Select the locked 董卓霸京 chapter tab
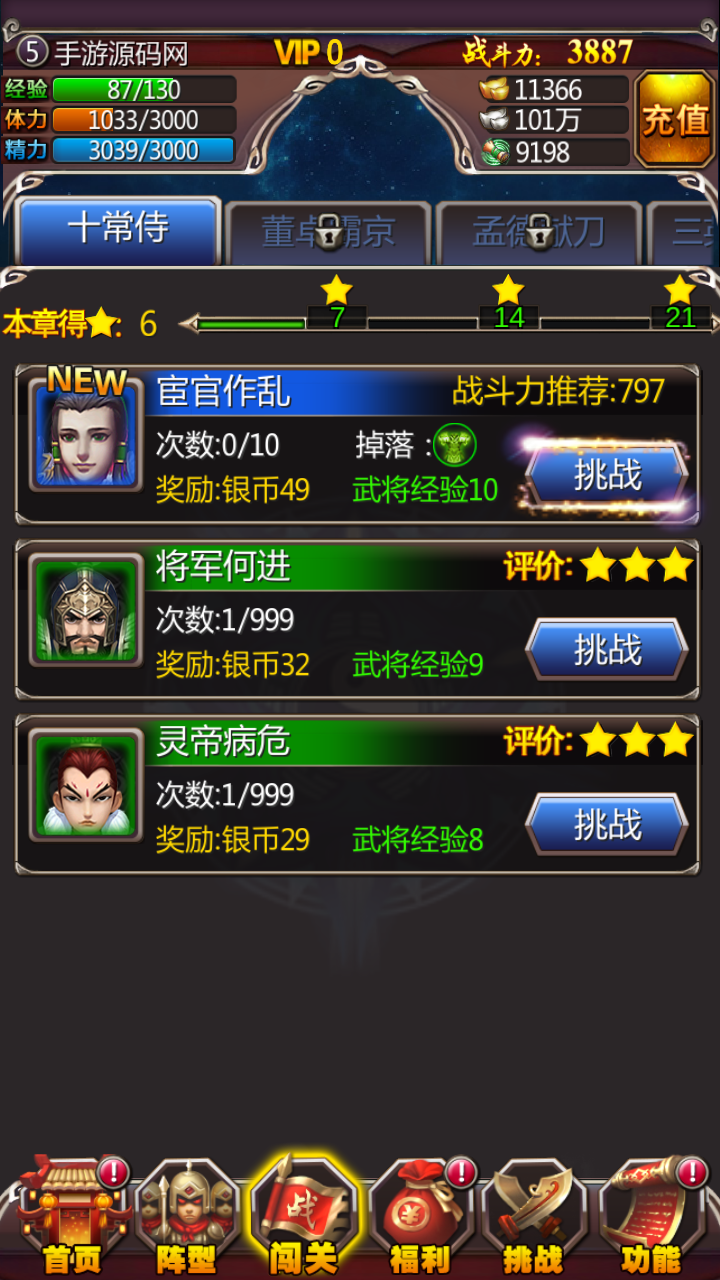This screenshot has width=720, height=1280. (328, 233)
